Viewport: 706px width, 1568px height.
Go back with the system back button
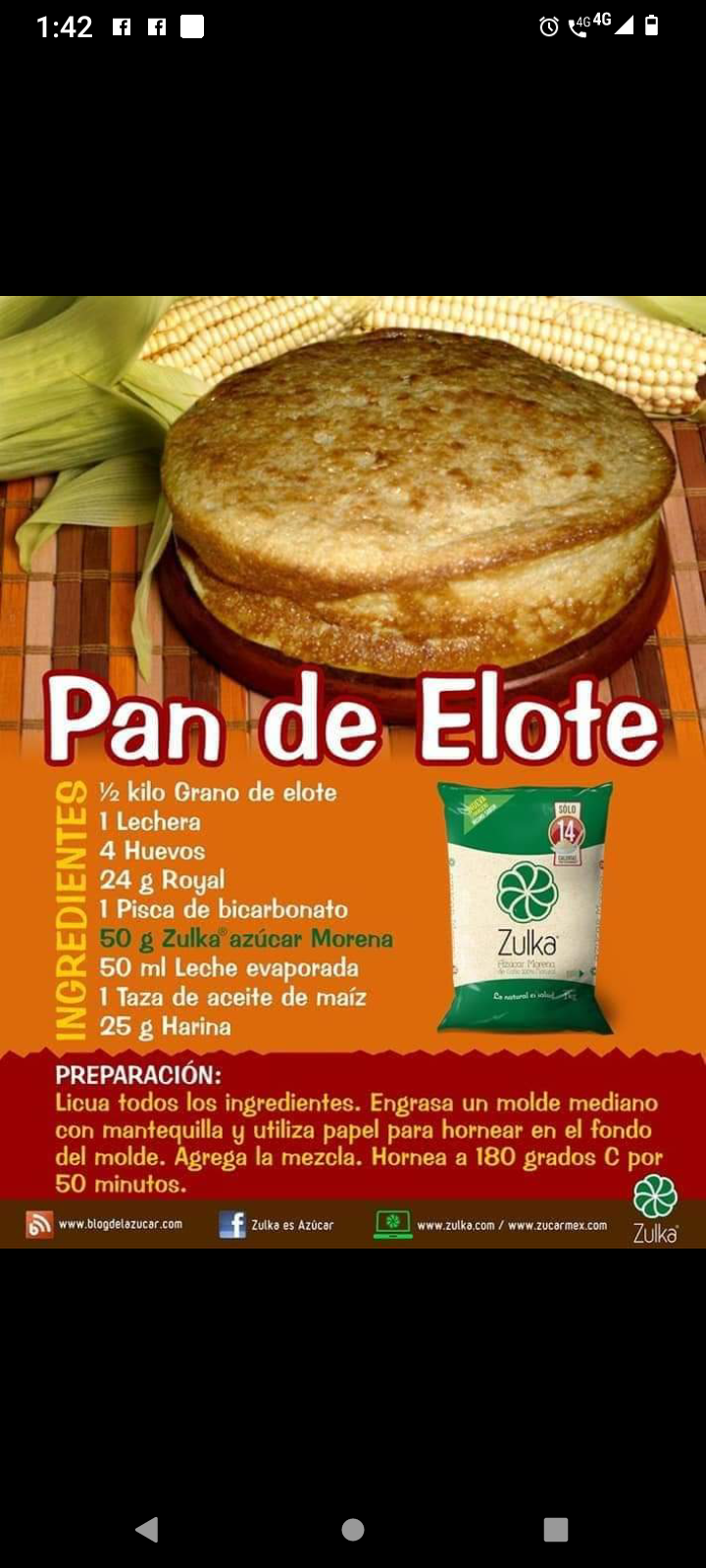(147, 1529)
